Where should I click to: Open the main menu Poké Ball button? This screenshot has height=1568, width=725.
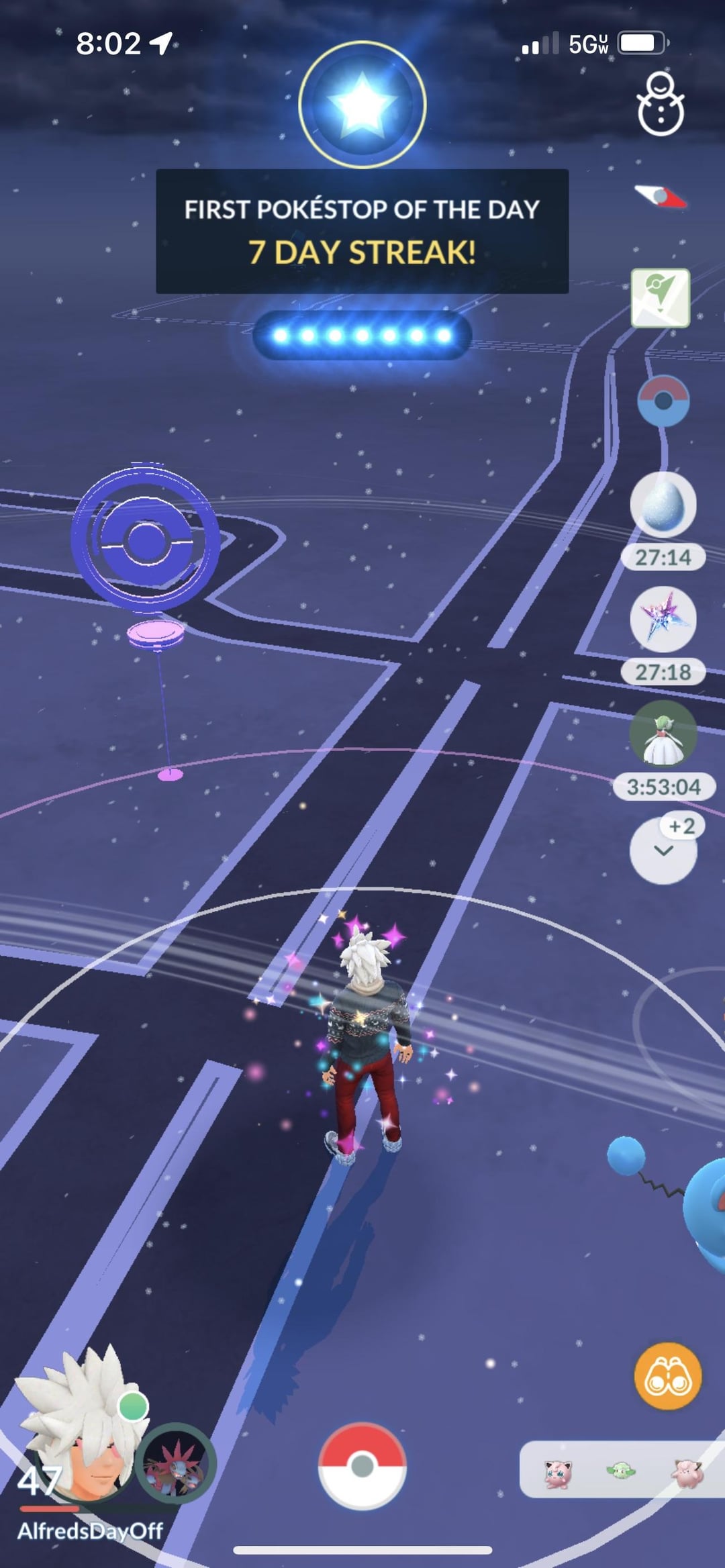pos(362,1465)
